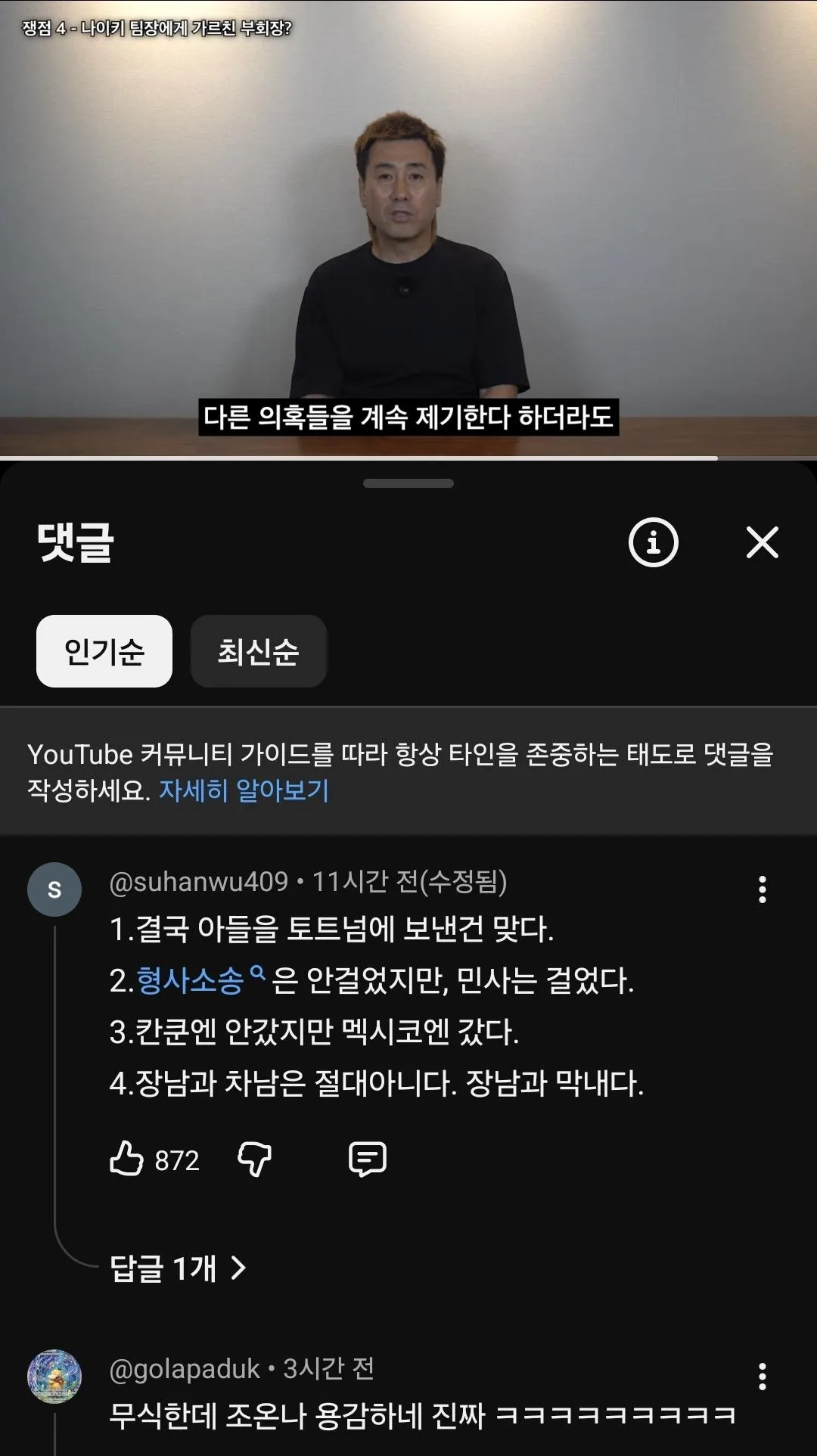Open the 자세히 알아보기 link
The image size is (817, 1456).
244,790
